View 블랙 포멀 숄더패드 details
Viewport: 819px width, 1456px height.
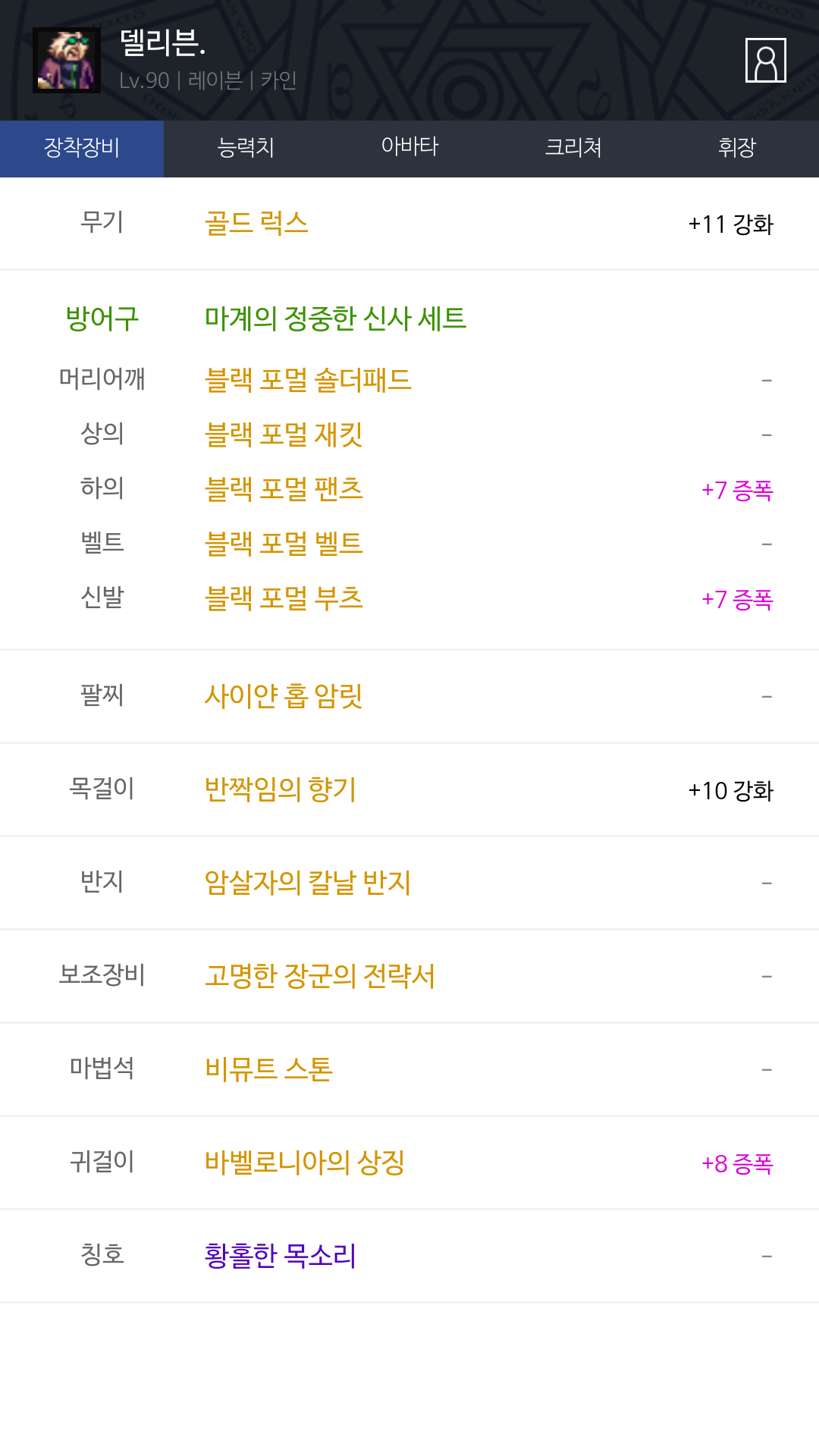coord(308,380)
